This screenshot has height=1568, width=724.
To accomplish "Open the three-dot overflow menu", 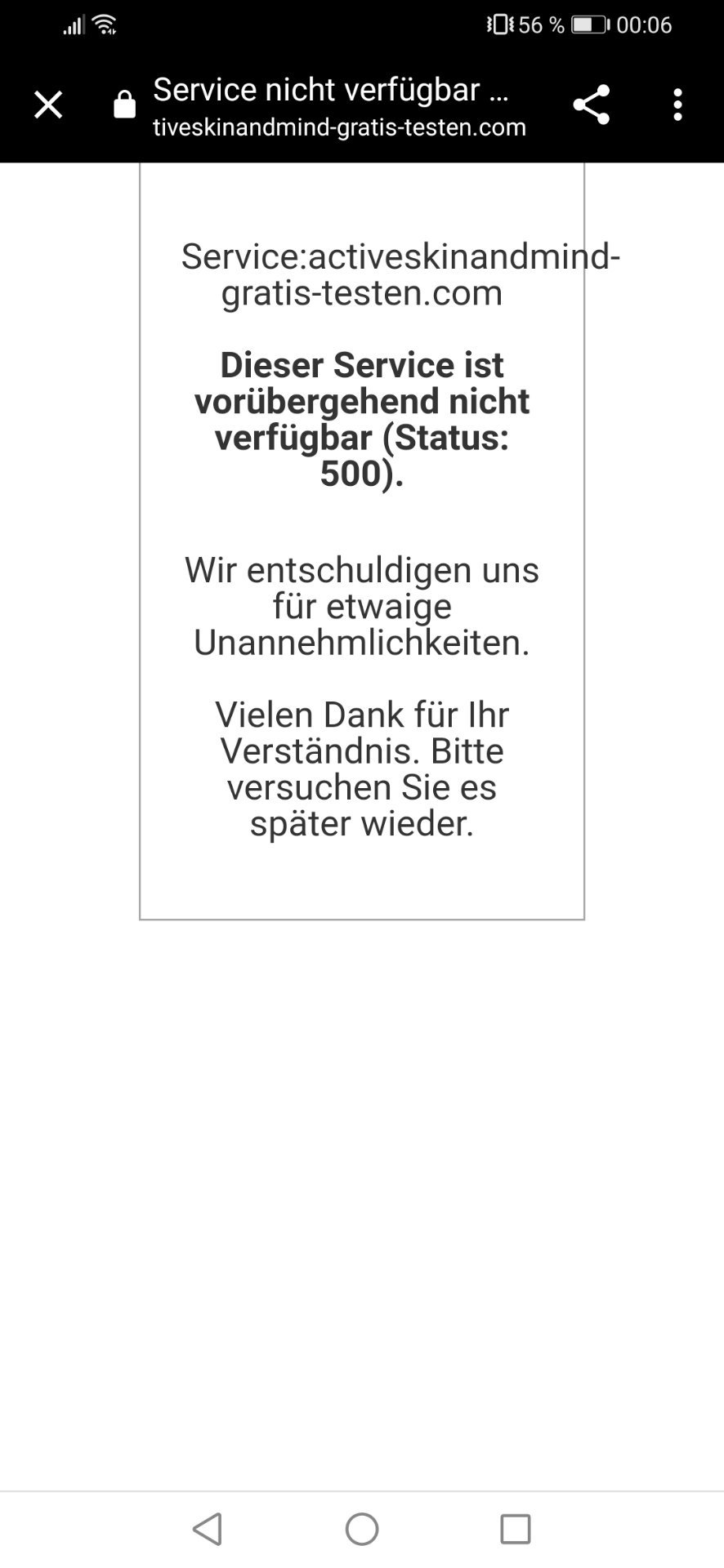I will point(677,105).
